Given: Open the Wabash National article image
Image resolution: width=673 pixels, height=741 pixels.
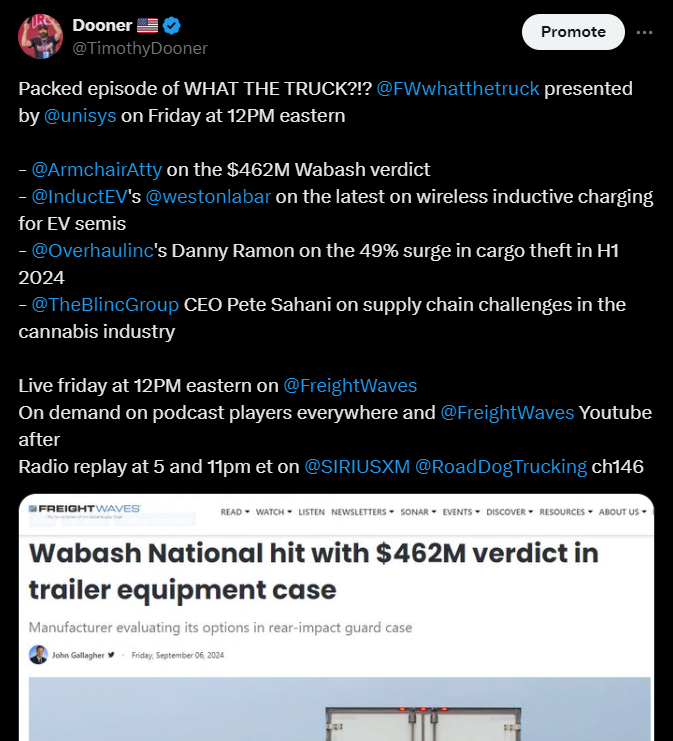Looking at the screenshot, I should [335, 620].
